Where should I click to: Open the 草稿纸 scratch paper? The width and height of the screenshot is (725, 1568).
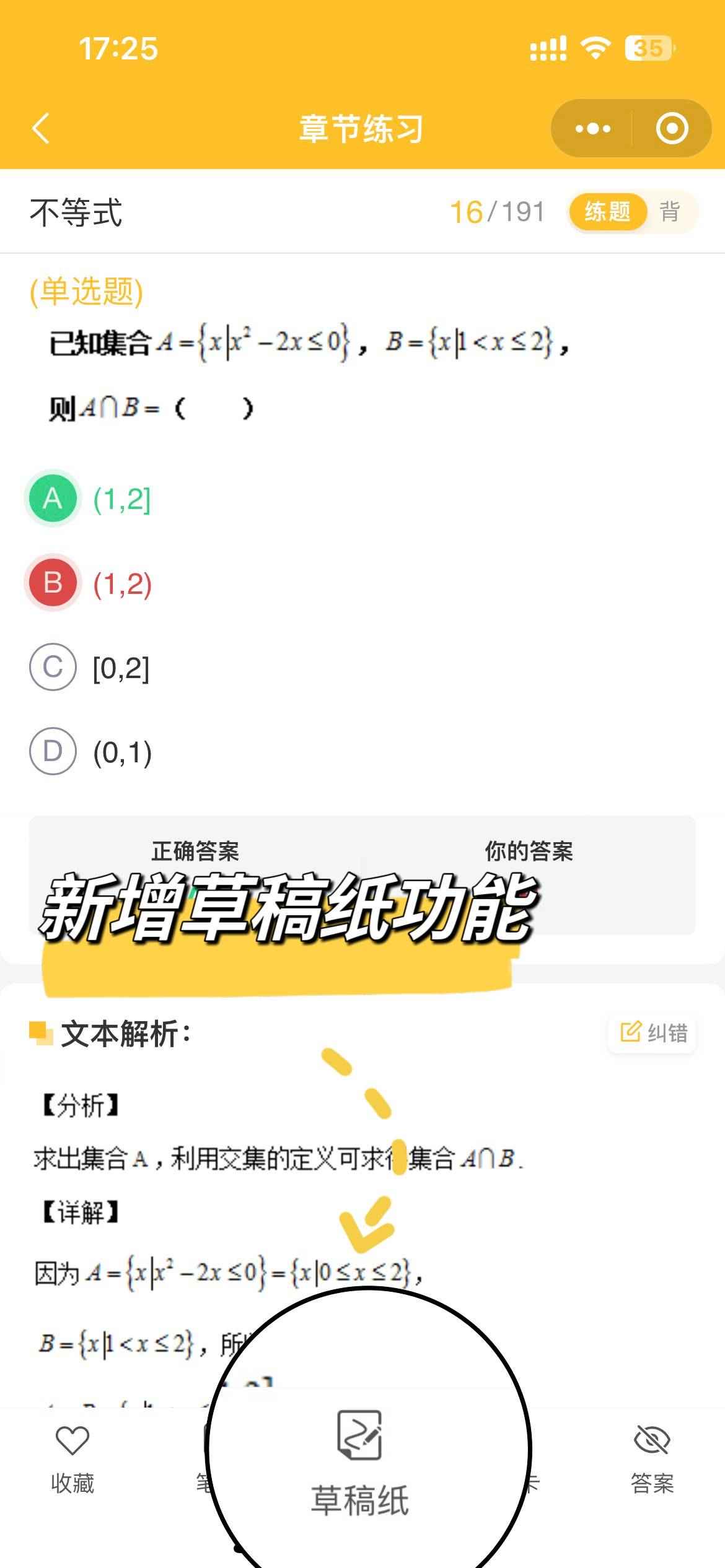click(360, 1463)
